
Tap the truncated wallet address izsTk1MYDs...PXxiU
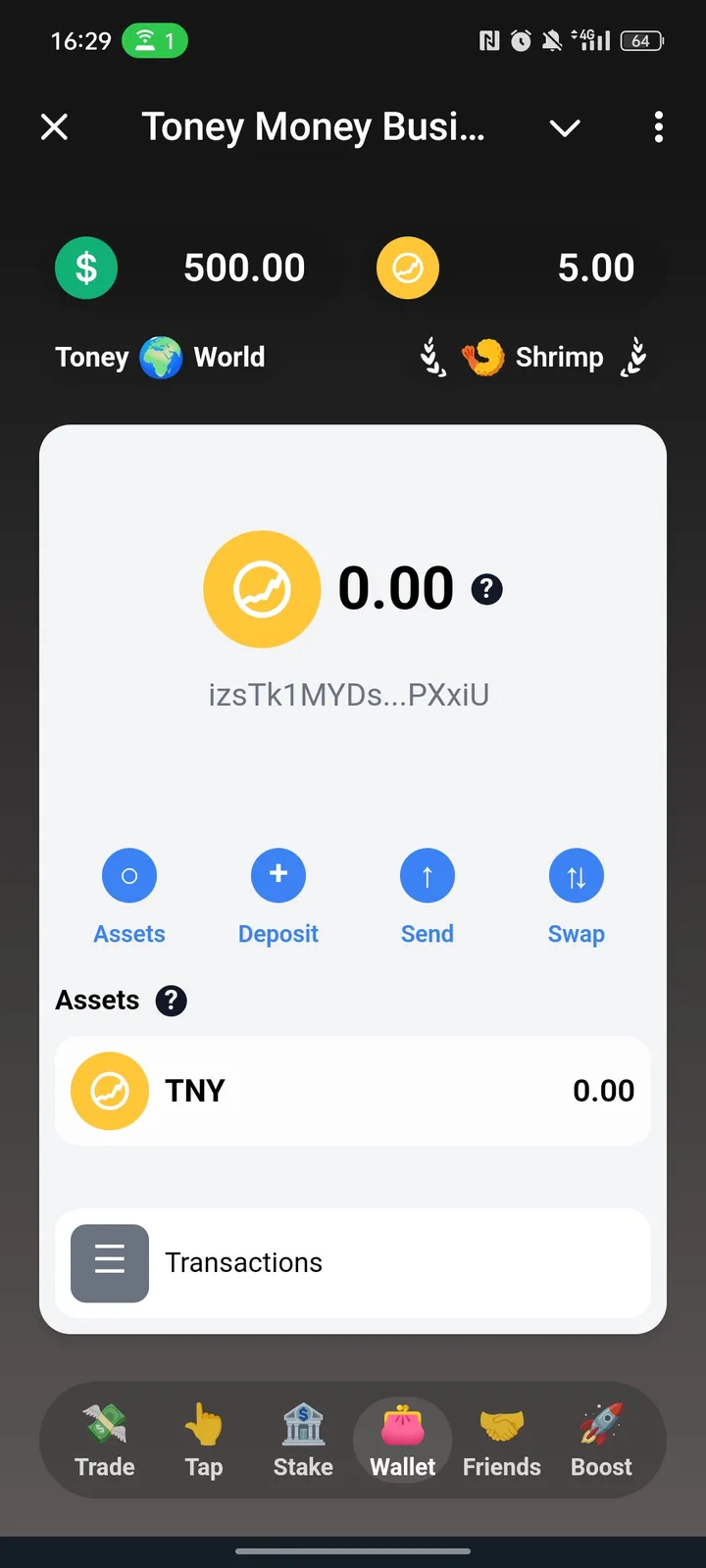pyautogui.click(x=350, y=694)
